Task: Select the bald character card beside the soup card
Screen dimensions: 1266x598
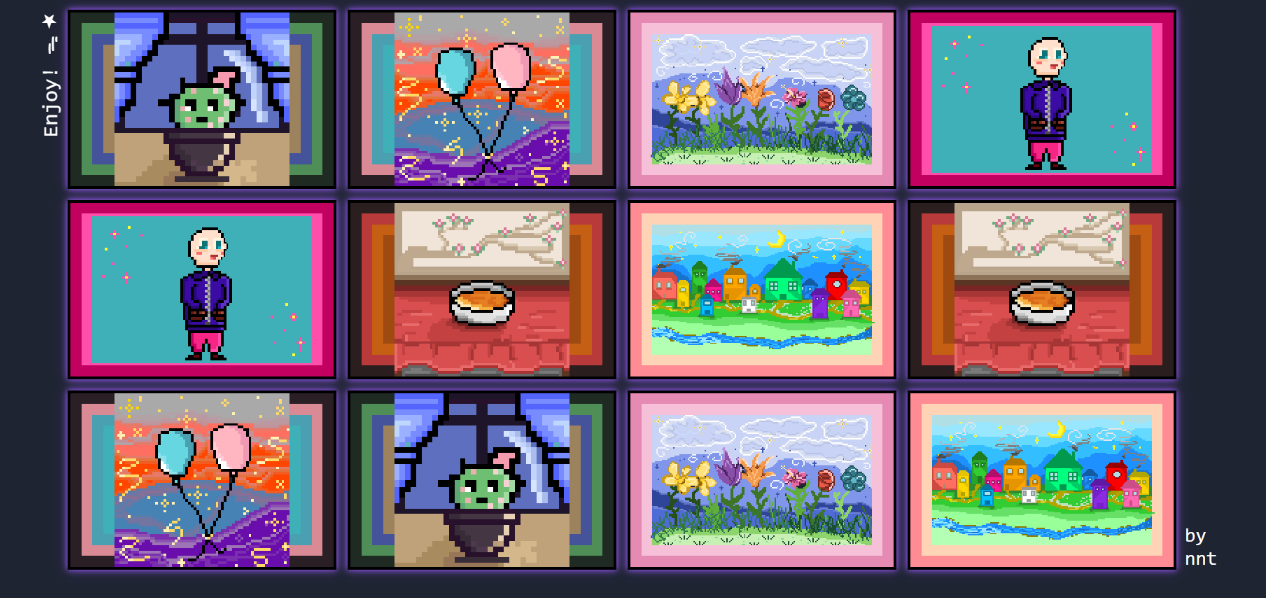Action: click(x=201, y=290)
